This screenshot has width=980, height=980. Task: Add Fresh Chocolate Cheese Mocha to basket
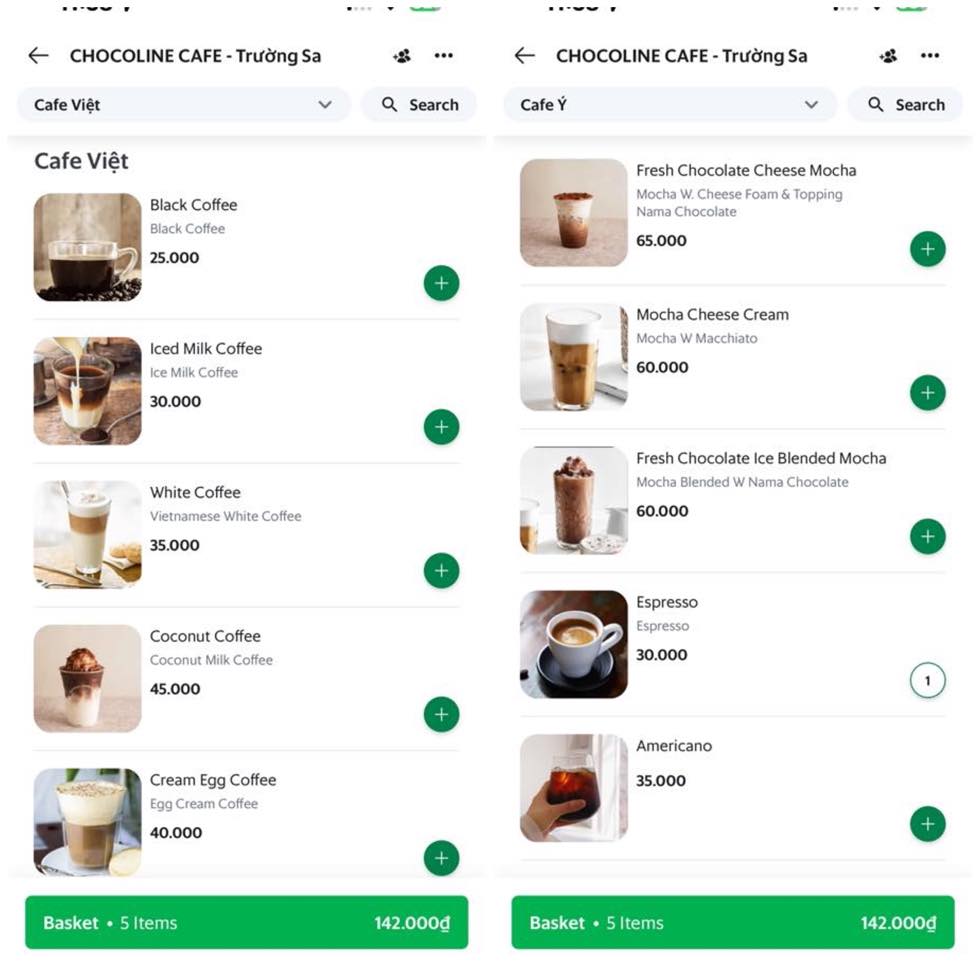(927, 249)
